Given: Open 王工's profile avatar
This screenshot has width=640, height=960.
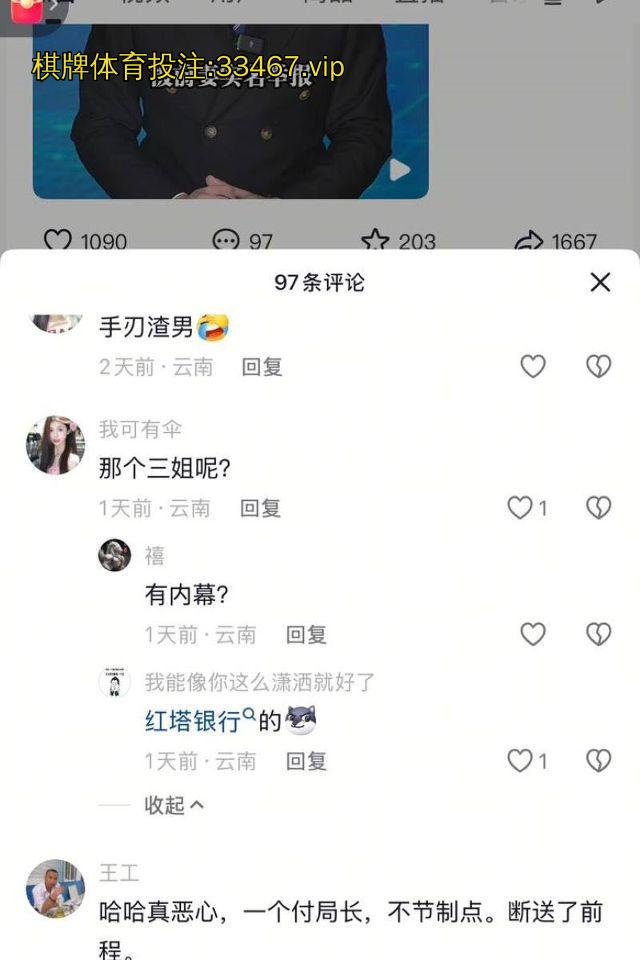Looking at the screenshot, I should [55, 888].
